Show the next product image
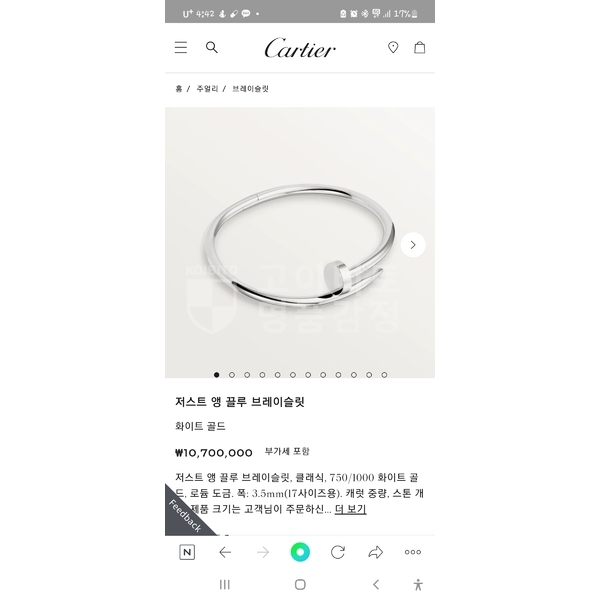 click(x=413, y=245)
